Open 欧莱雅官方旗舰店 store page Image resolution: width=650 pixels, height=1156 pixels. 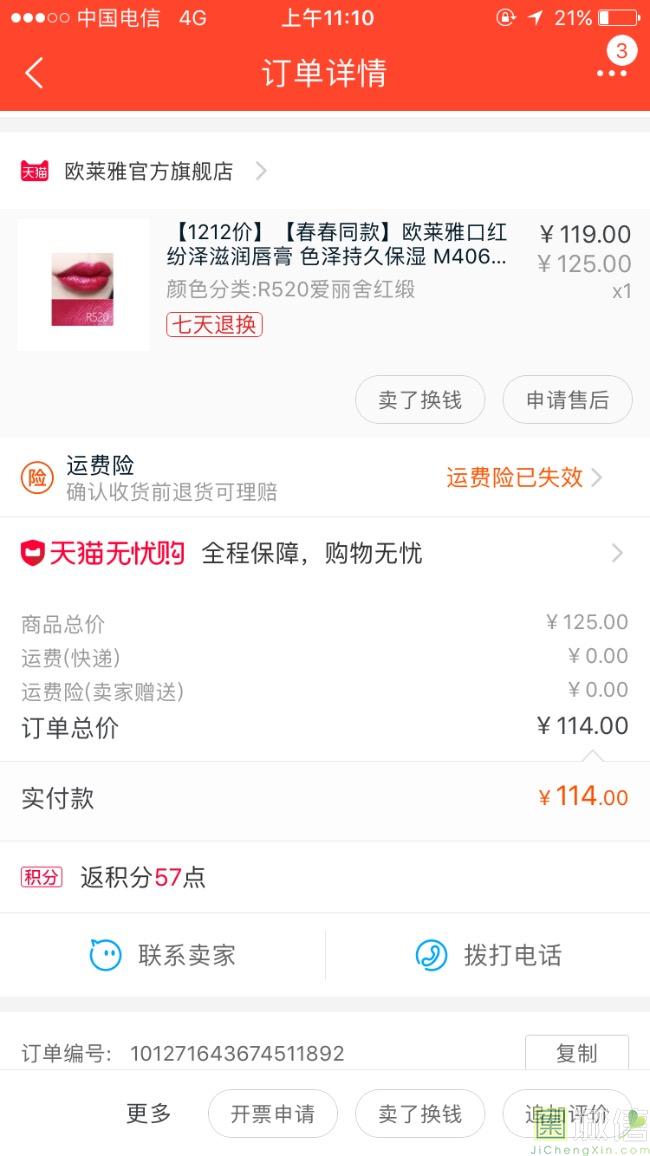point(148,171)
